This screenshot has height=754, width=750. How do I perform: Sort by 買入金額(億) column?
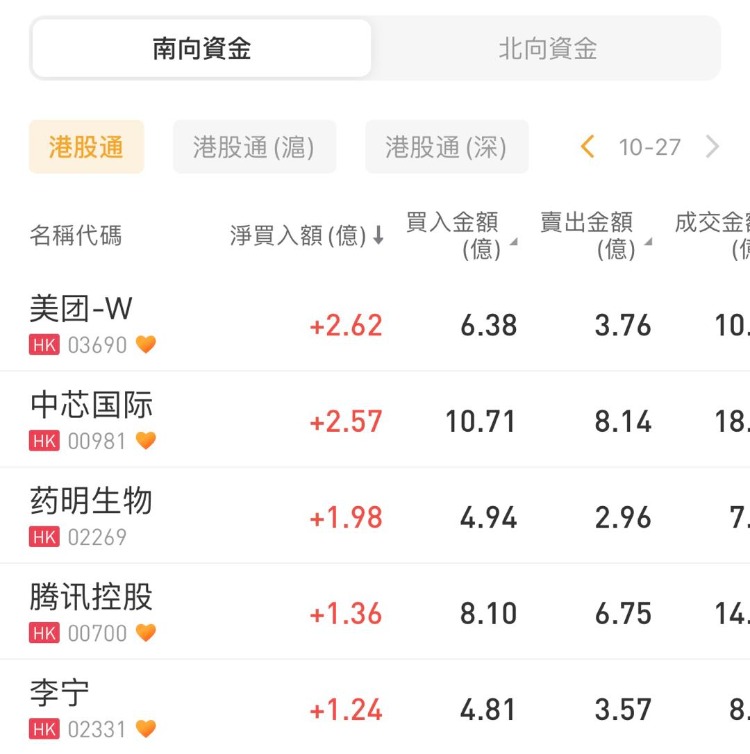pyautogui.click(x=461, y=236)
